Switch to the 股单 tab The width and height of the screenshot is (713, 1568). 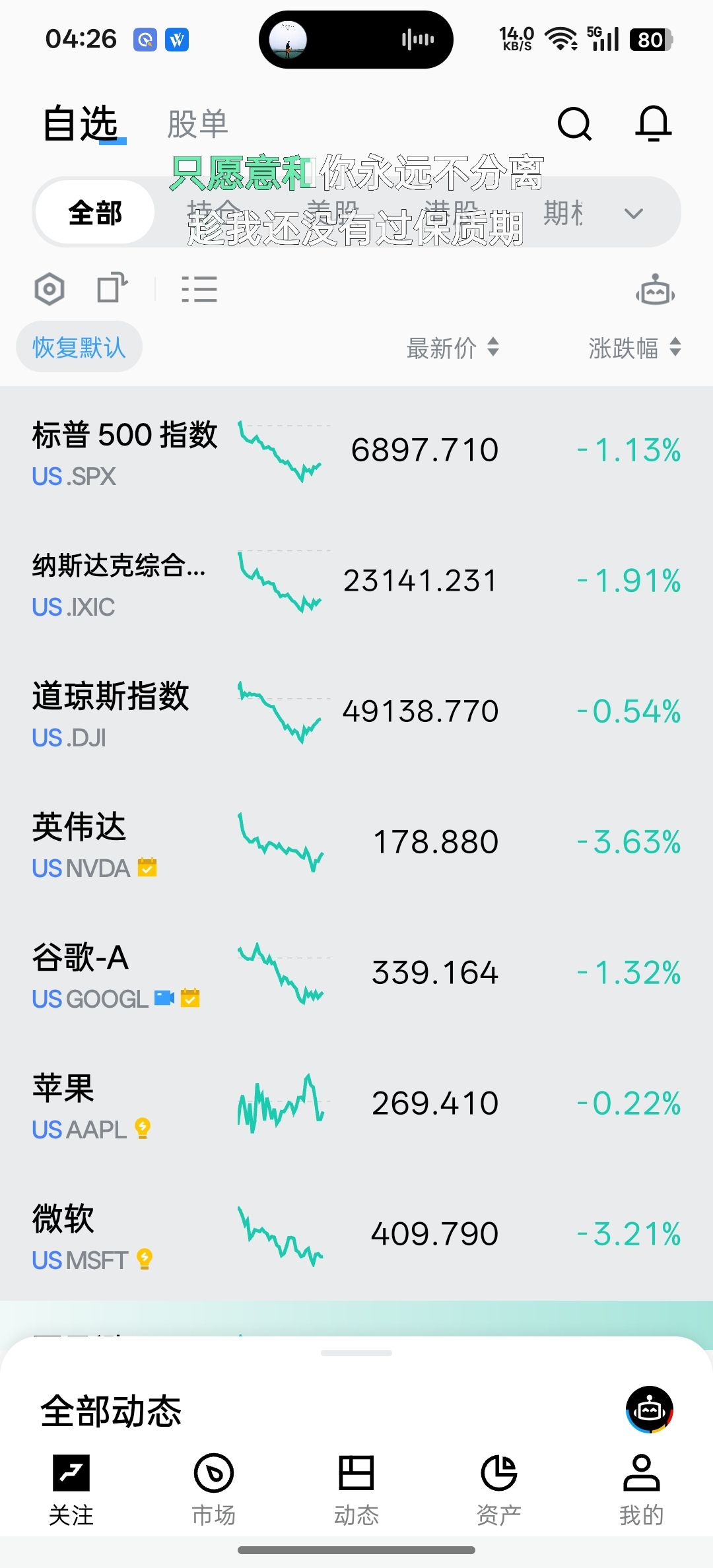(197, 124)
